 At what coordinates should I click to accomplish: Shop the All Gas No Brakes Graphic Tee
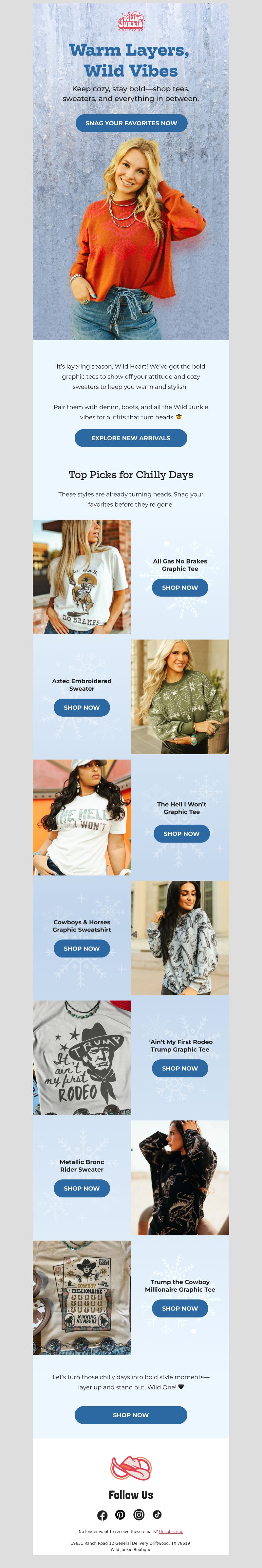click(x=180, y=587)
